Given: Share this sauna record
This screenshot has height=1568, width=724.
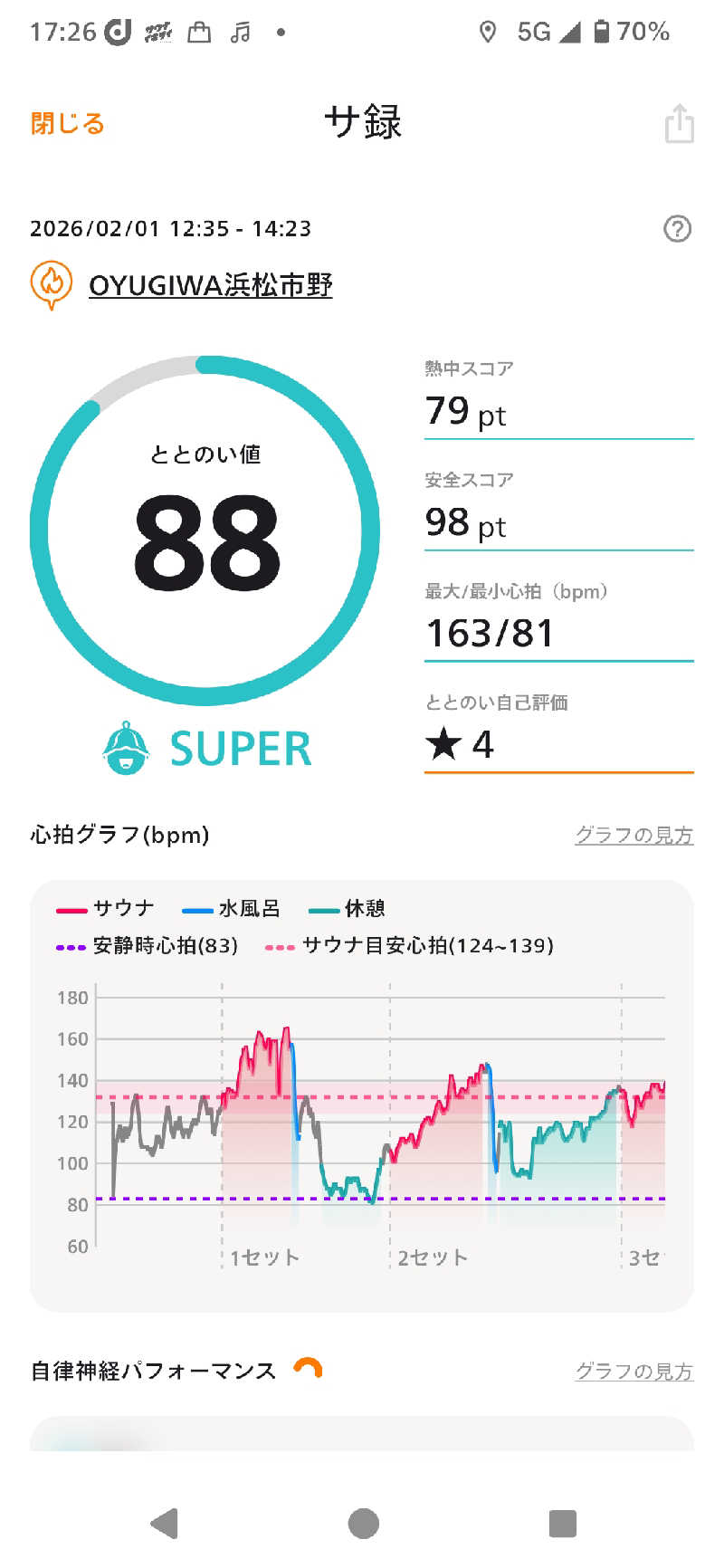Looking at the screenshot, I should pos(679,124).
